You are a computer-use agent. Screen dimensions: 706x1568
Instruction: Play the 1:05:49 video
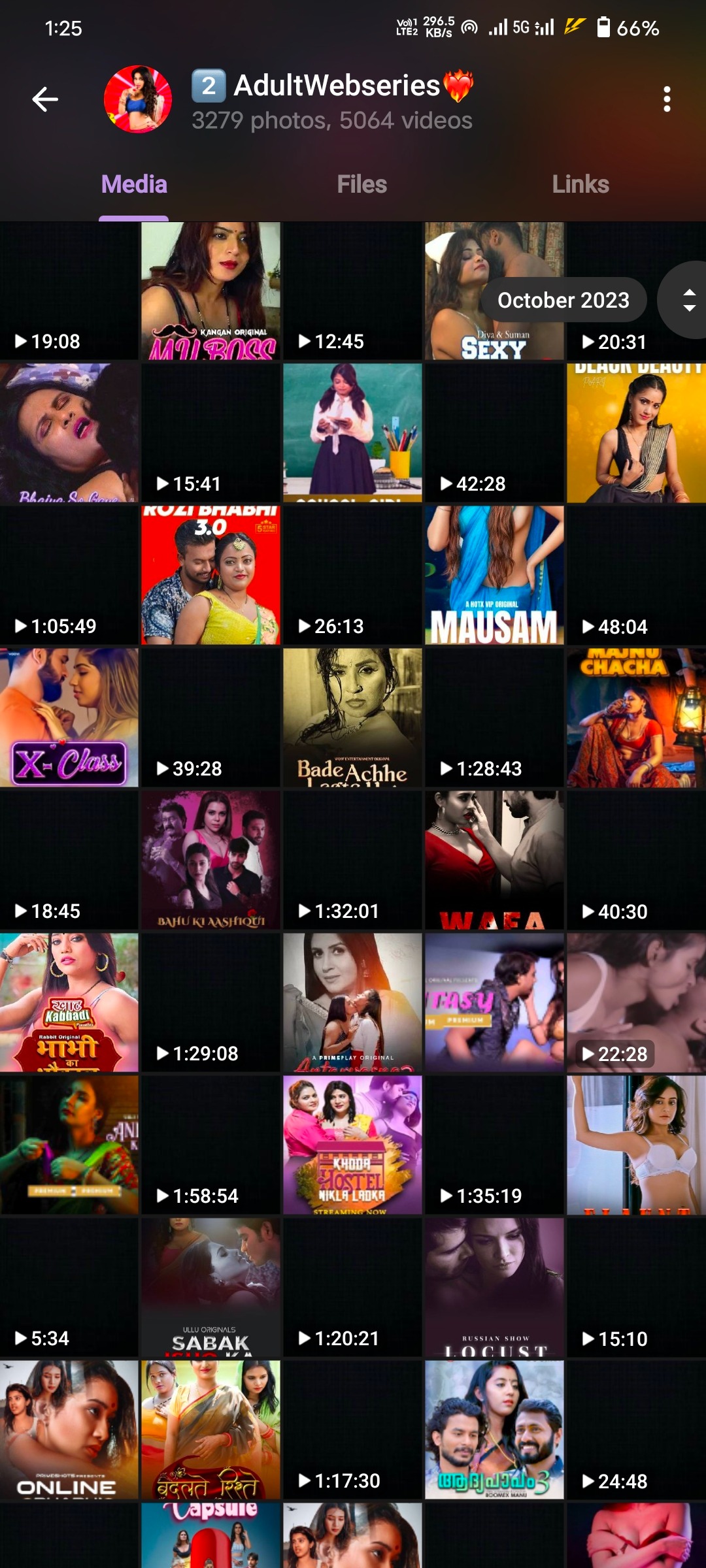pos(69,576)
